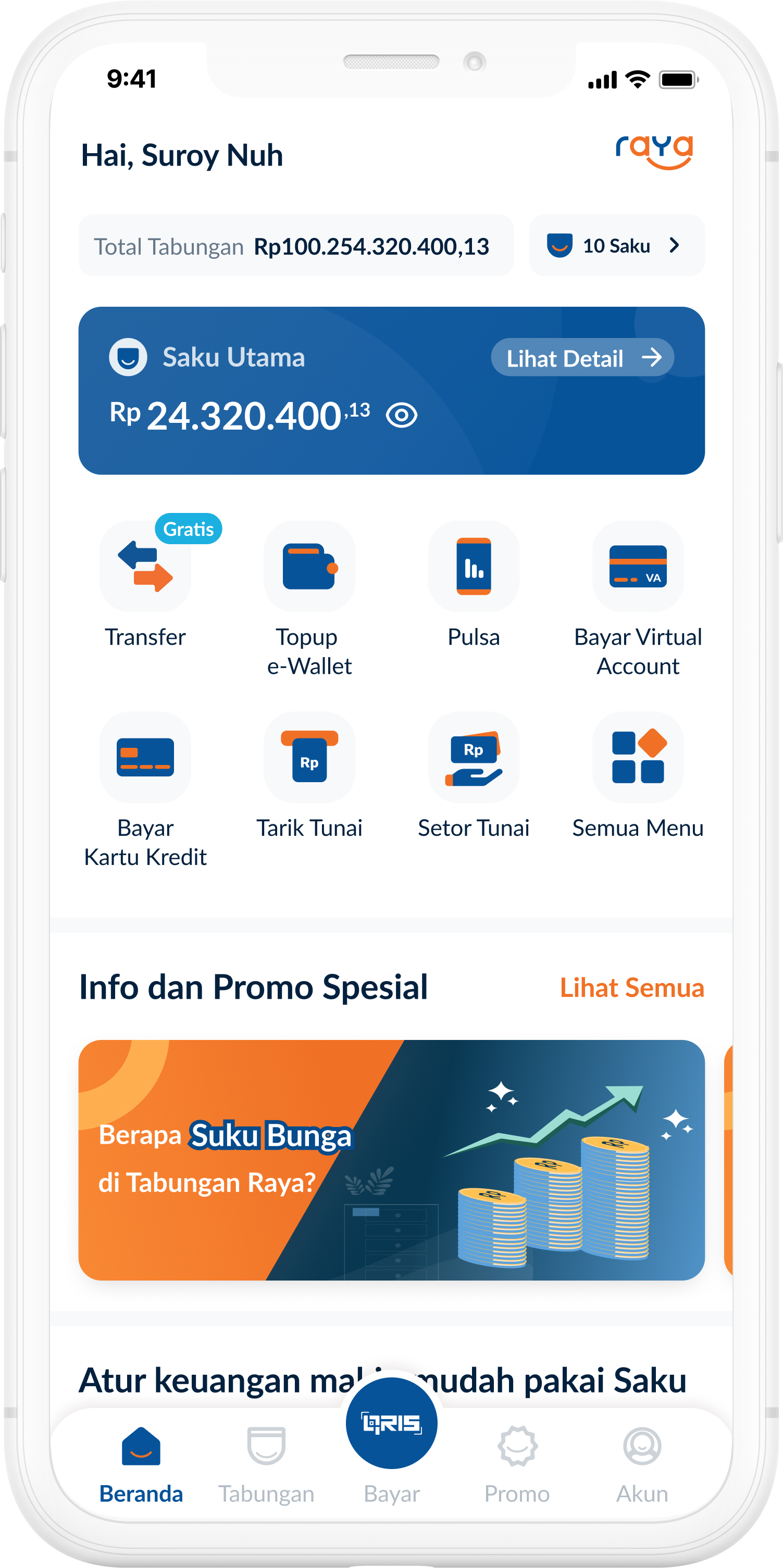Open the Suku Bunga promo banner

coord(391,1160)
